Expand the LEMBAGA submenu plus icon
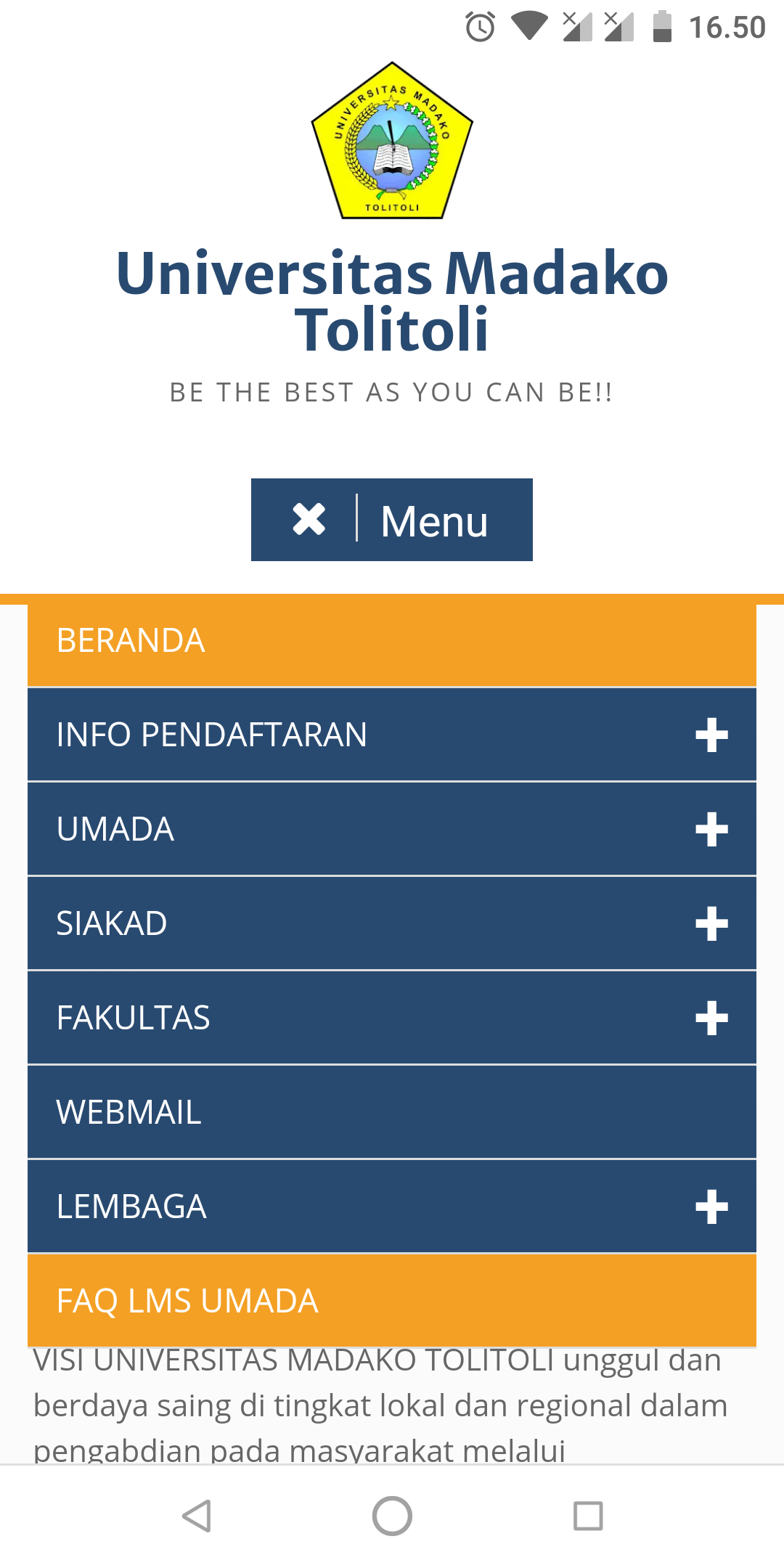Viewport: 784px width, 1568px height. coord(711,1207)
